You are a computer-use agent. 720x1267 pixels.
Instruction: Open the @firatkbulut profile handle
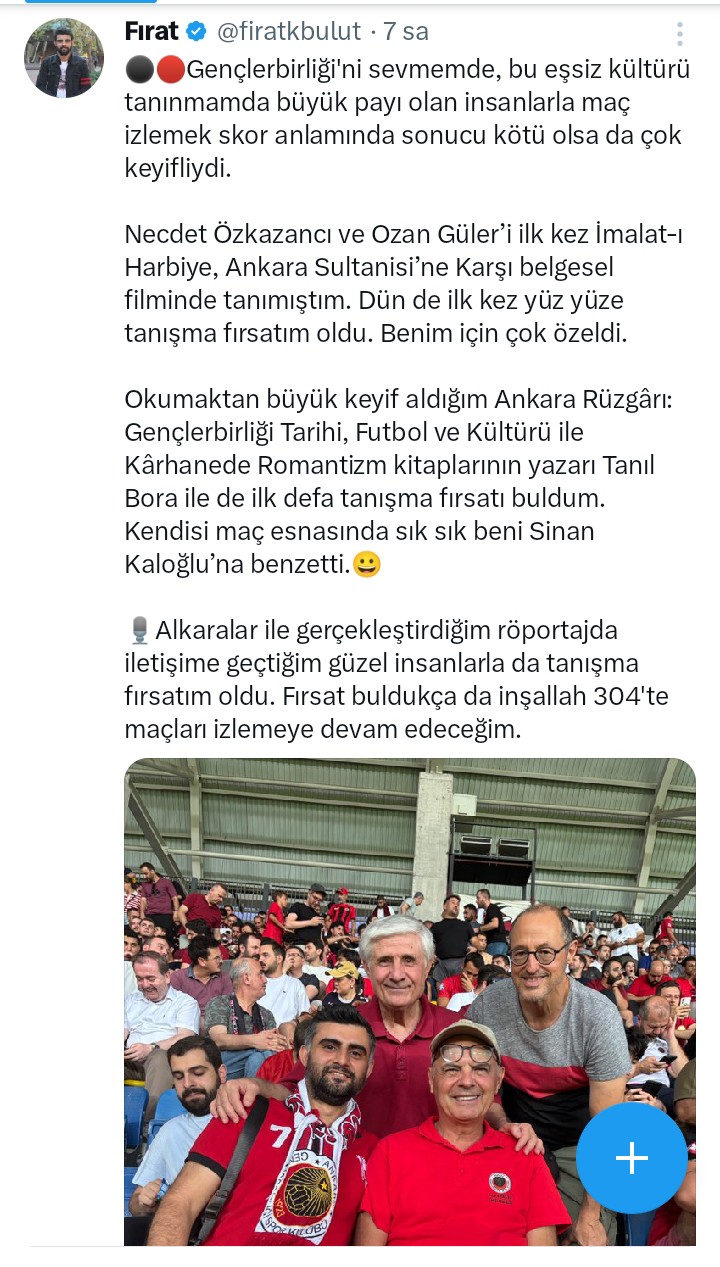coord(289,32)
